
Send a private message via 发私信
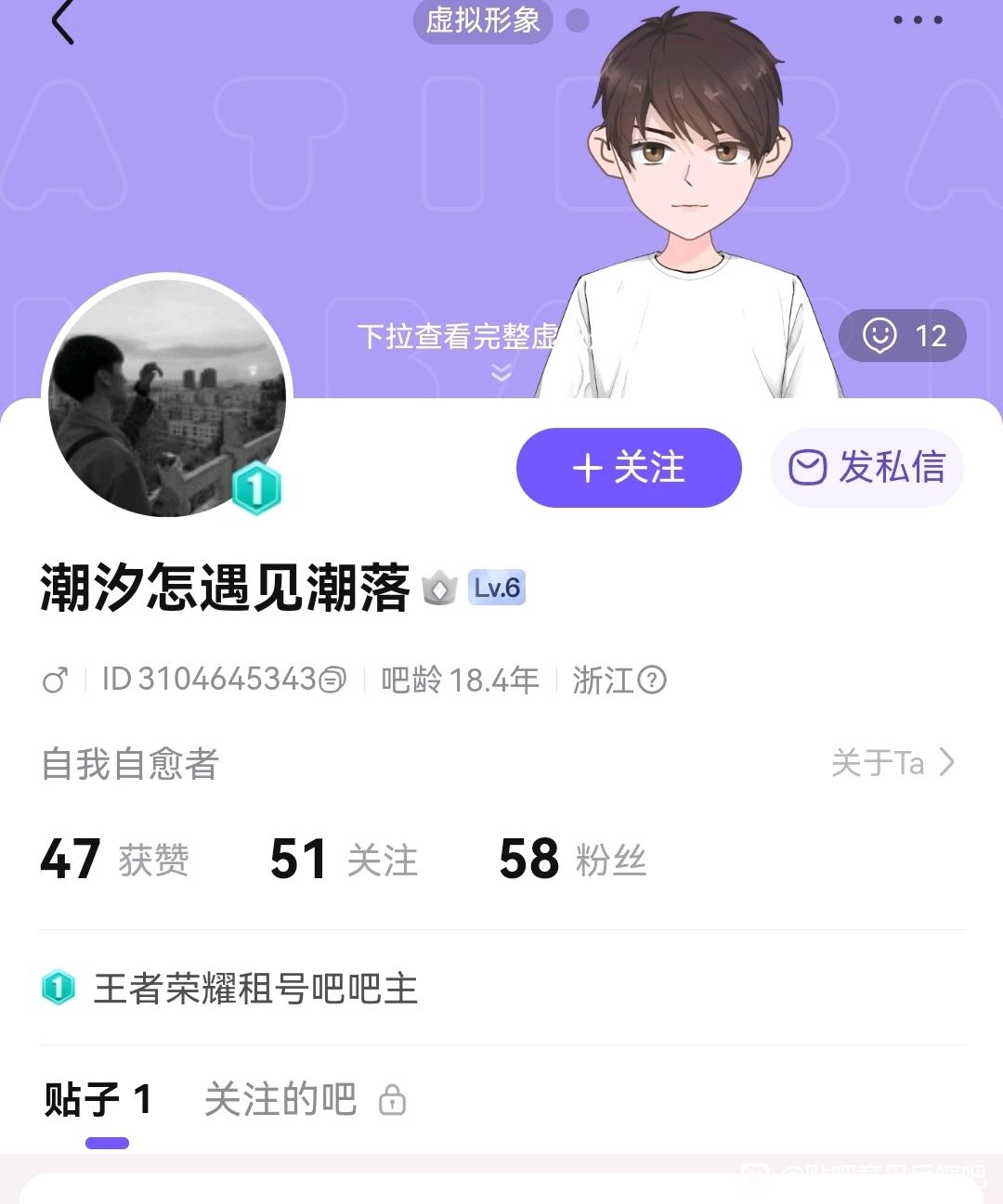click(866, 468)
